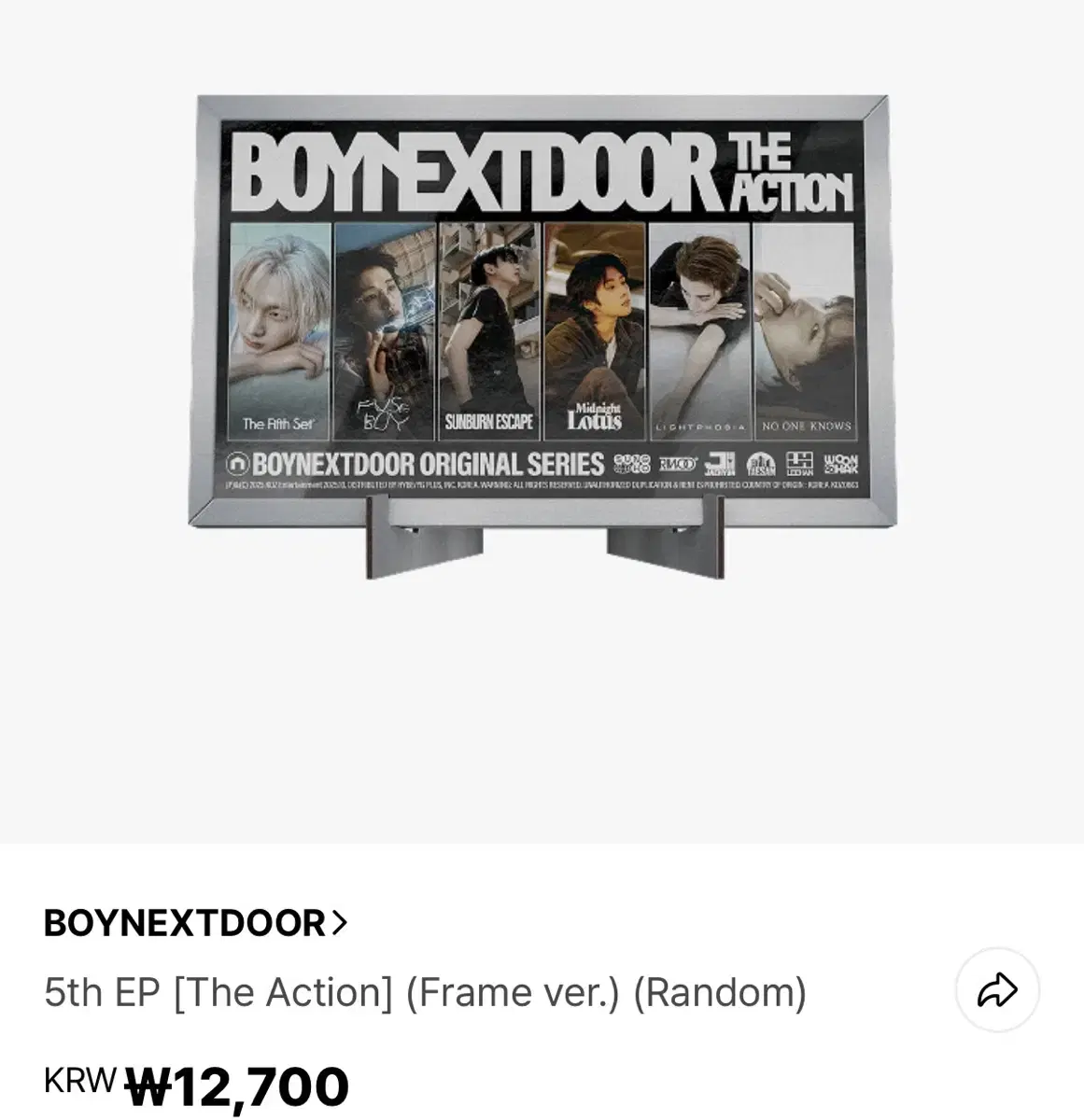Click the LEEHAN member logo on the album frame
The width and height of the screenshot is (1084, 1120).
click(x=800, y=464)
